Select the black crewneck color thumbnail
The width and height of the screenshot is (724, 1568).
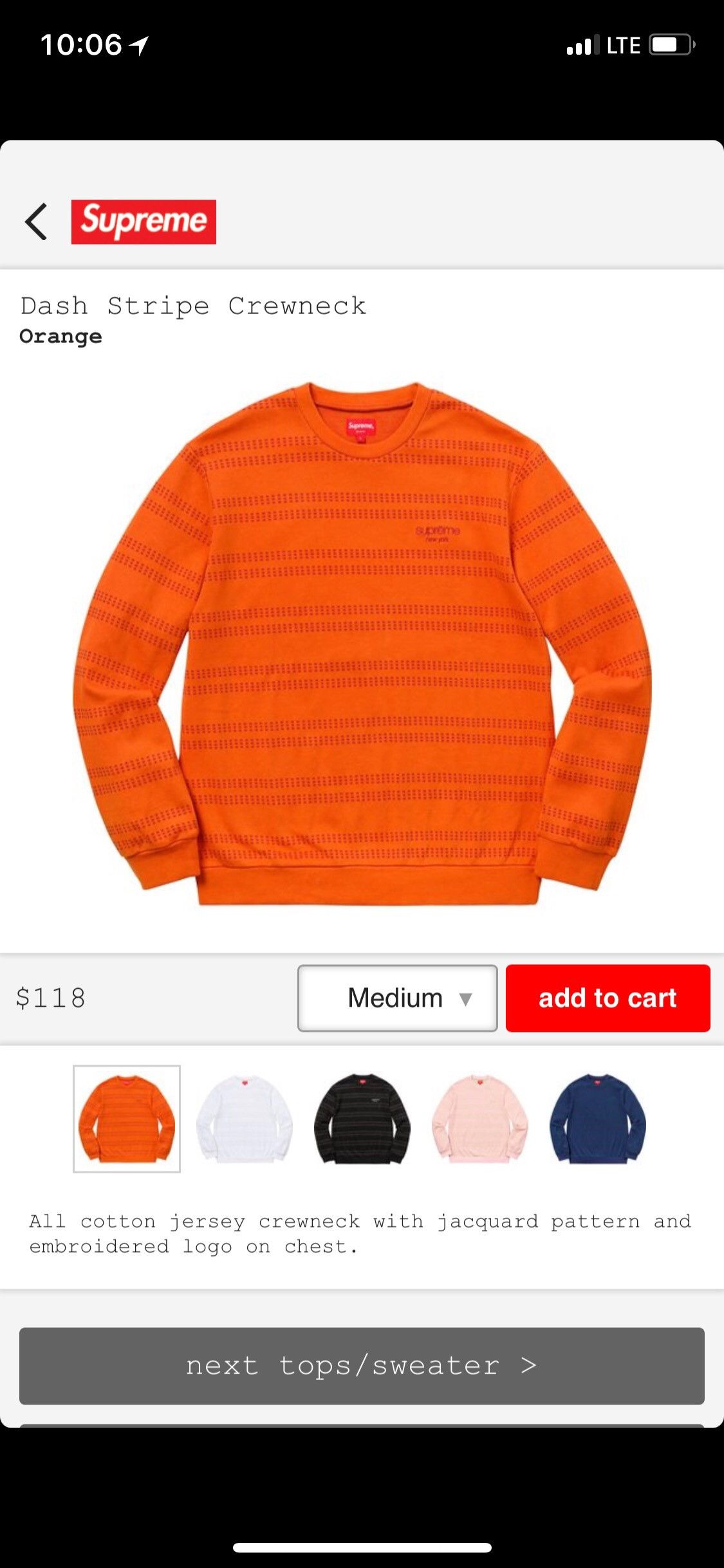(x=362, y=1119)
